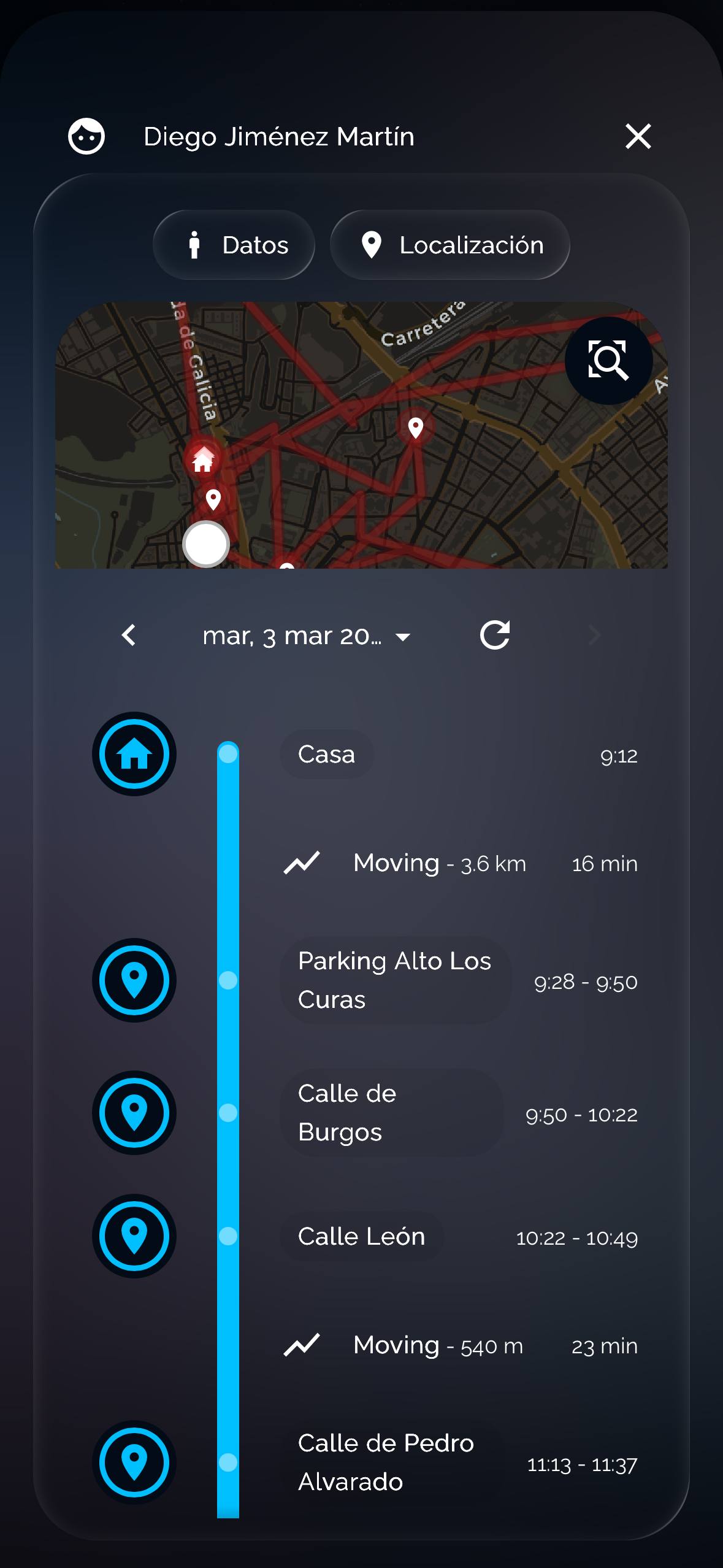Select the Calle de Burgos stop

pyautogui.click(x=391, y=1113)
